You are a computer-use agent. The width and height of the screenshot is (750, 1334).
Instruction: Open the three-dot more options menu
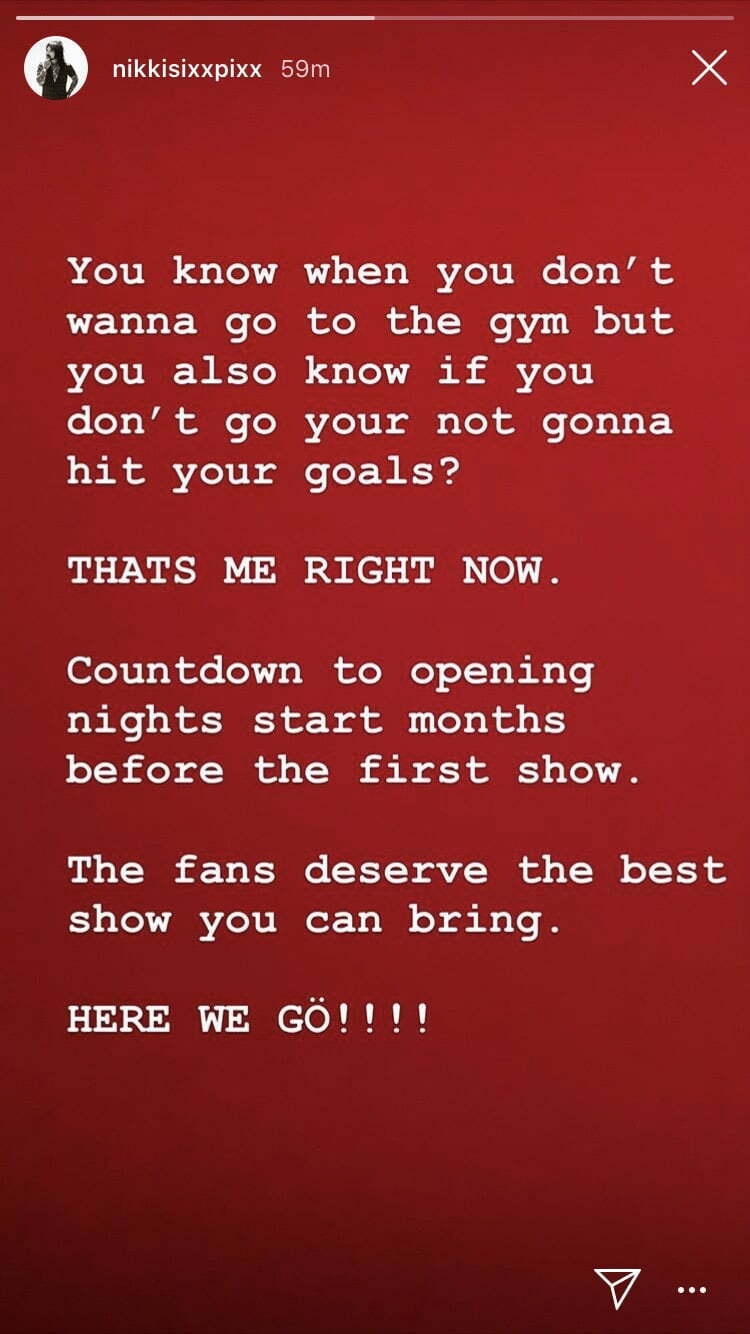coord(692,1290)
